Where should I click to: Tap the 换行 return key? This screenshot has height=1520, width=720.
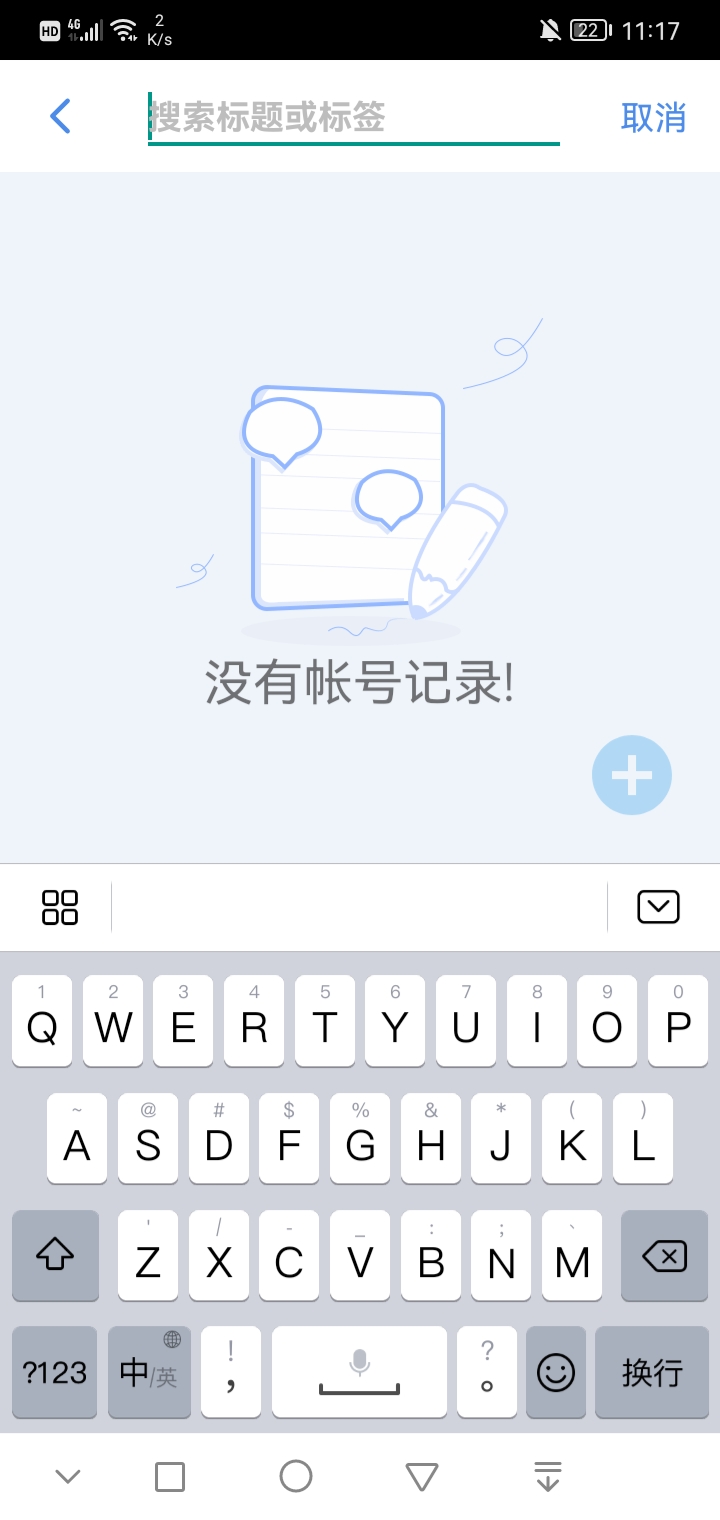[652, 1372]
